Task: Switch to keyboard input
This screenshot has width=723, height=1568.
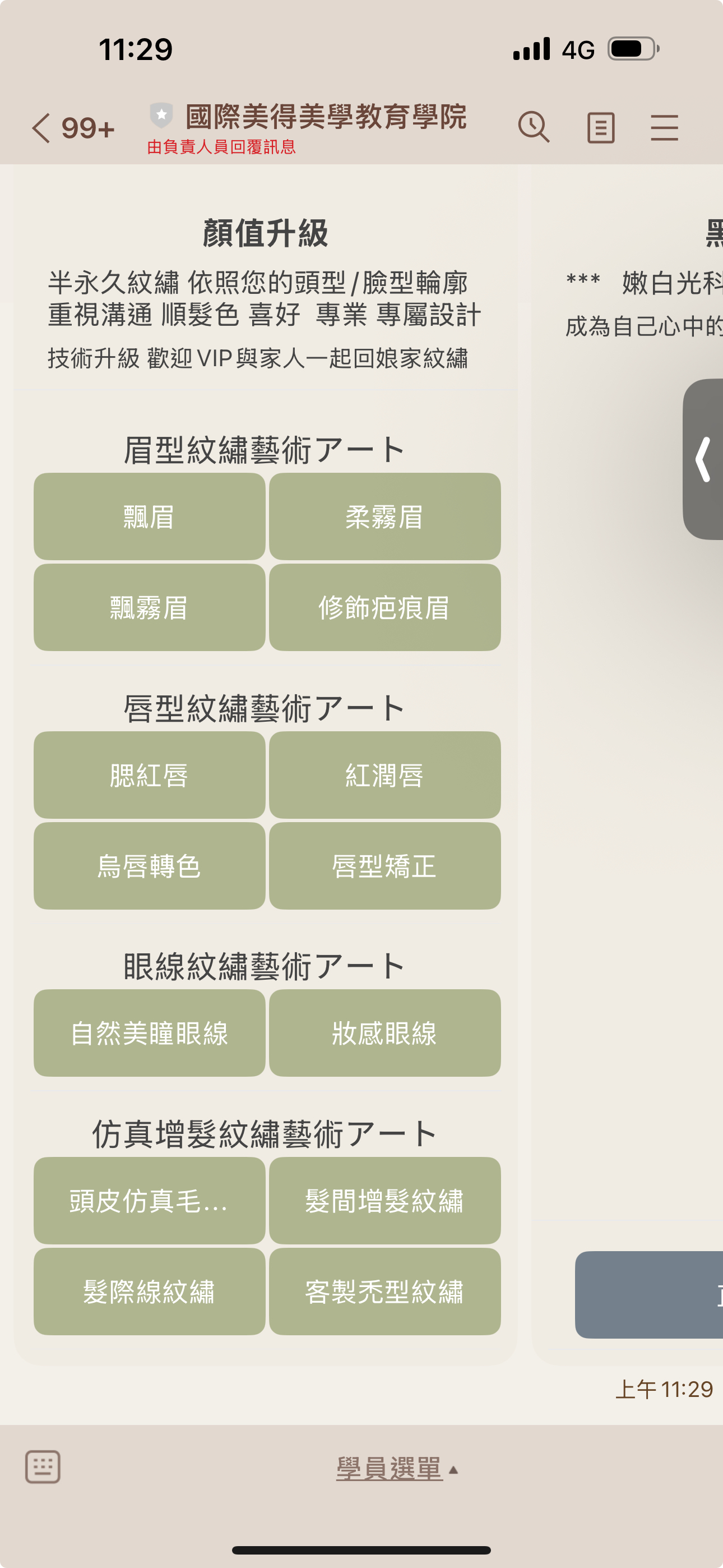Action: (43, 1467)
